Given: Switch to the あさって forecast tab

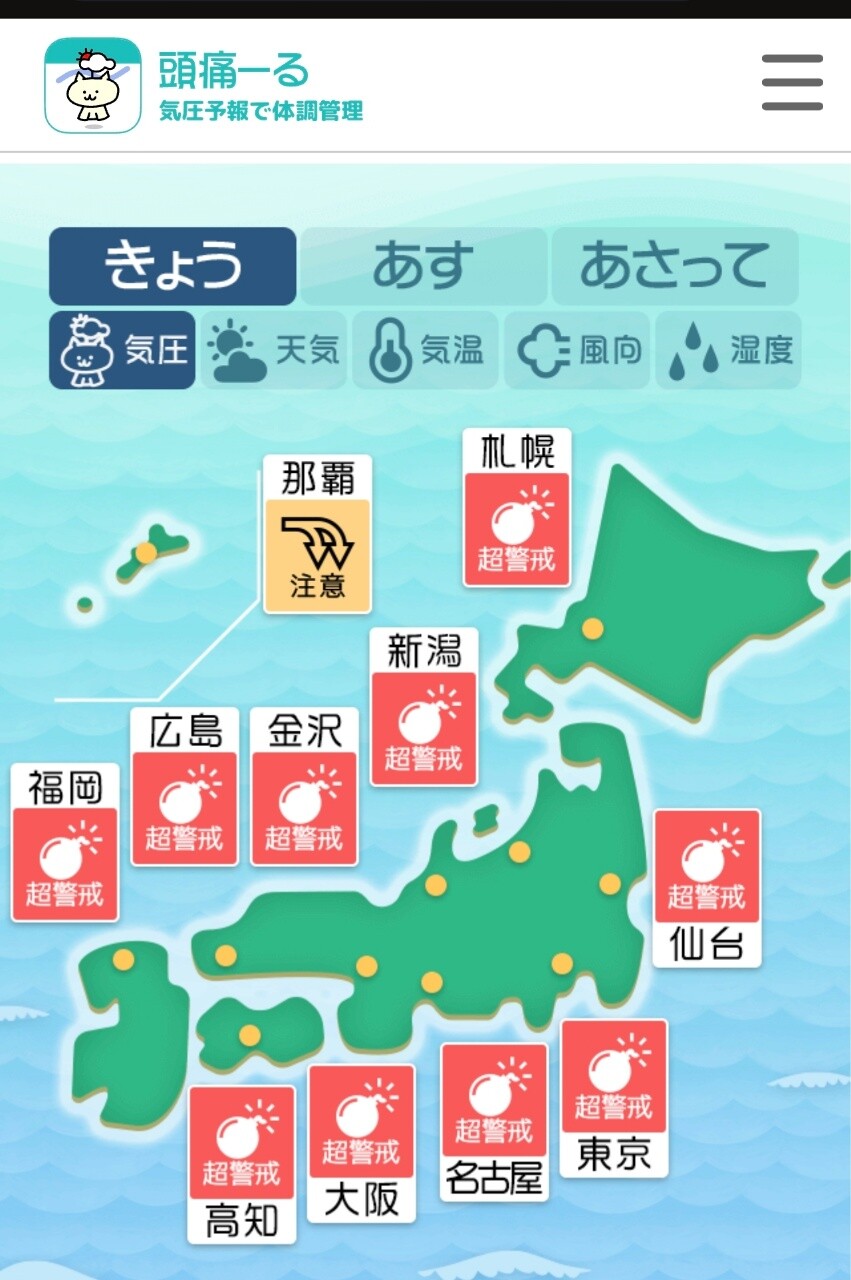Looking at the screenshot, I should coord(674,266).
